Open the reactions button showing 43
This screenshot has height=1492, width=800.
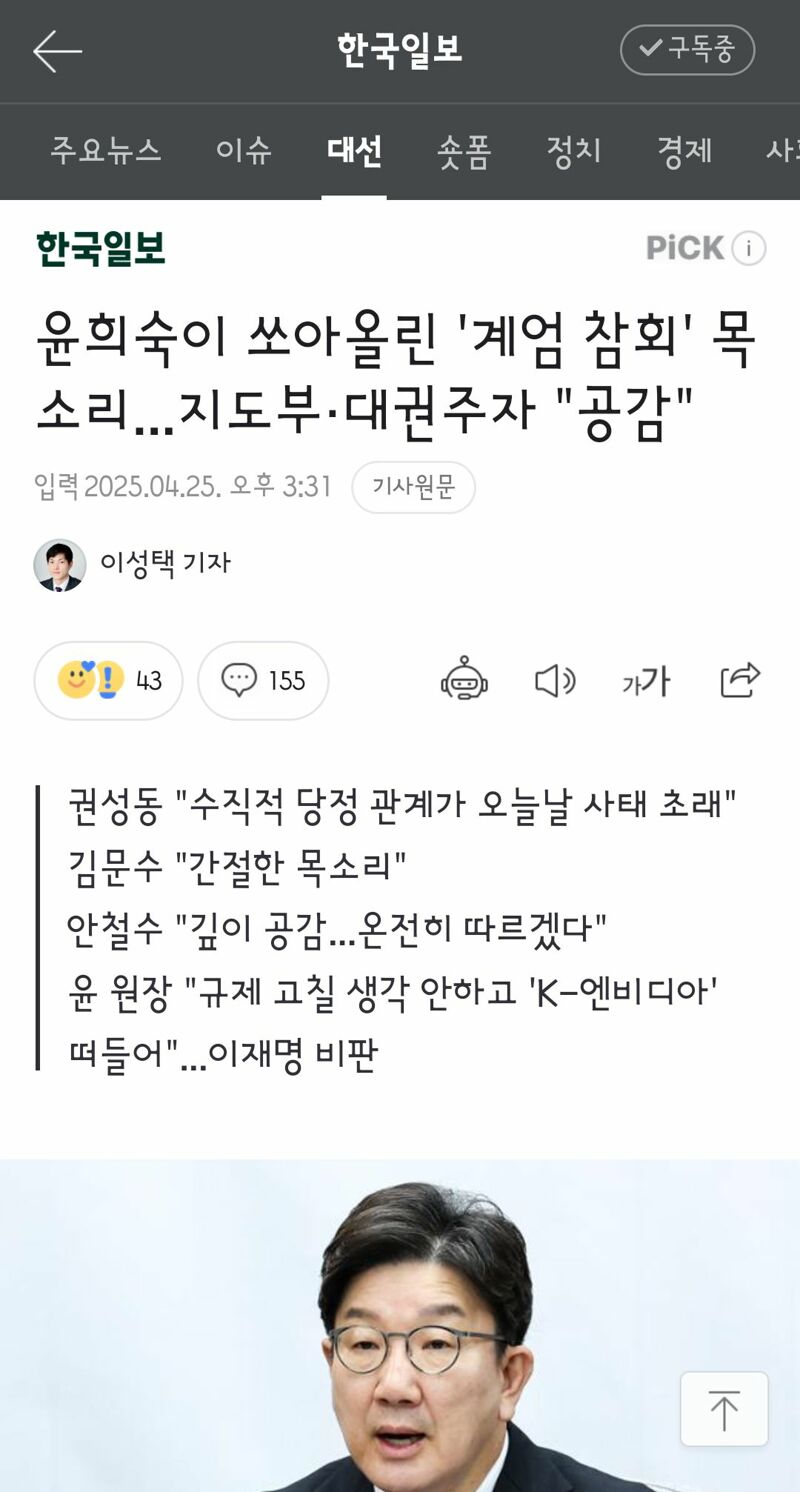pyautogui.click(x=108, y=681)
